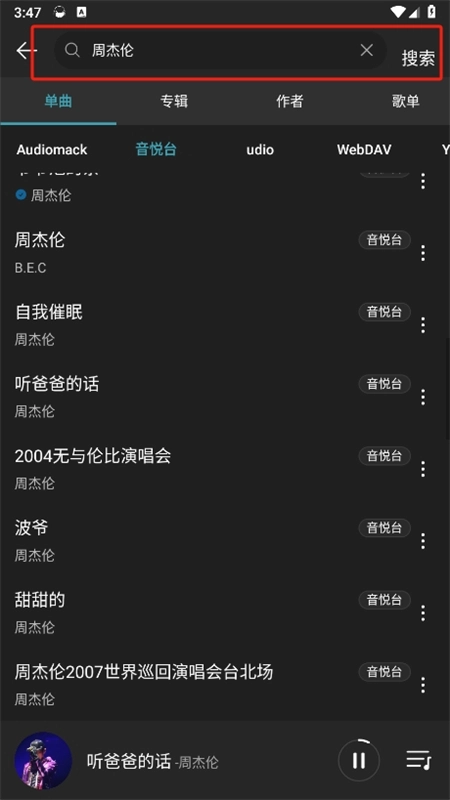Image resolution: width=450 pixels, height=800 pixels.
Task: Open more options for 听爸爸的话 row
Action: [422, 396]
